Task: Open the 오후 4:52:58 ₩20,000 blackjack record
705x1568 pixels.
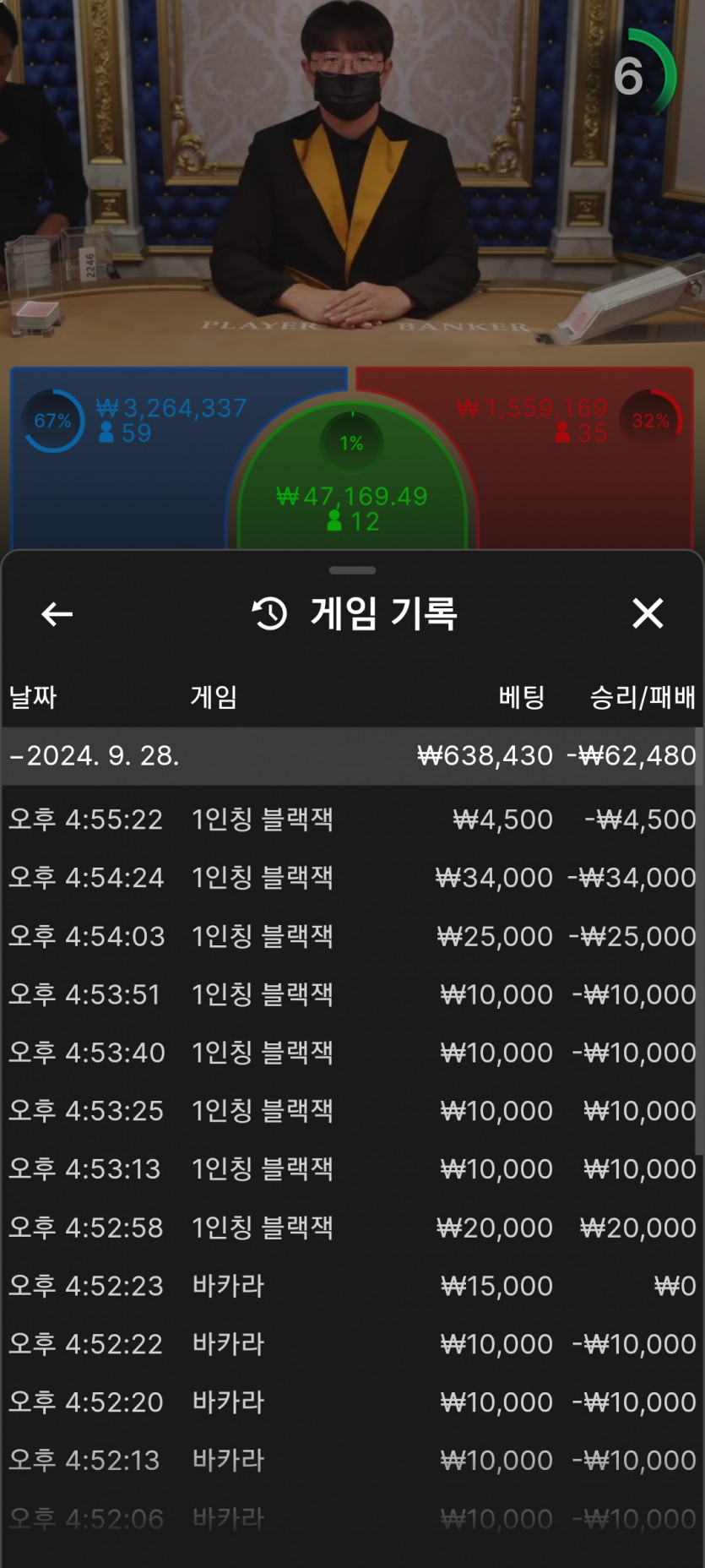Action: [x=352, y=1228]
